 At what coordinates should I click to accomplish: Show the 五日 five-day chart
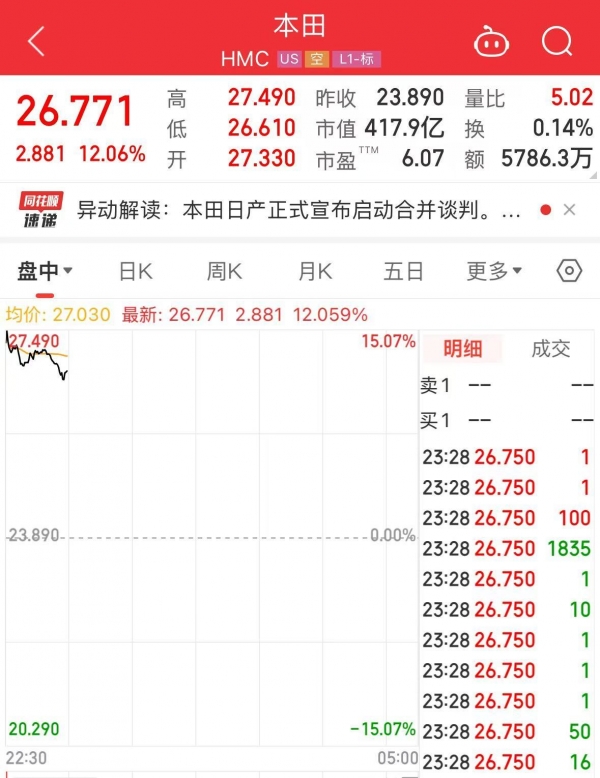click(403, 271)
